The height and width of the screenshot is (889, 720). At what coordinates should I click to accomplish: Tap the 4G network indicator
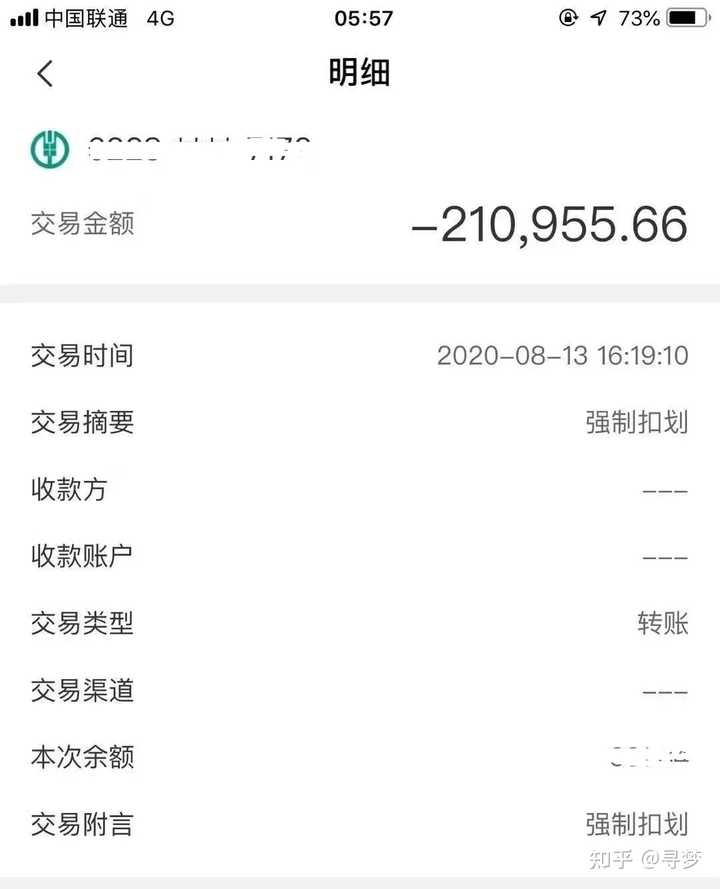(162, 17)
